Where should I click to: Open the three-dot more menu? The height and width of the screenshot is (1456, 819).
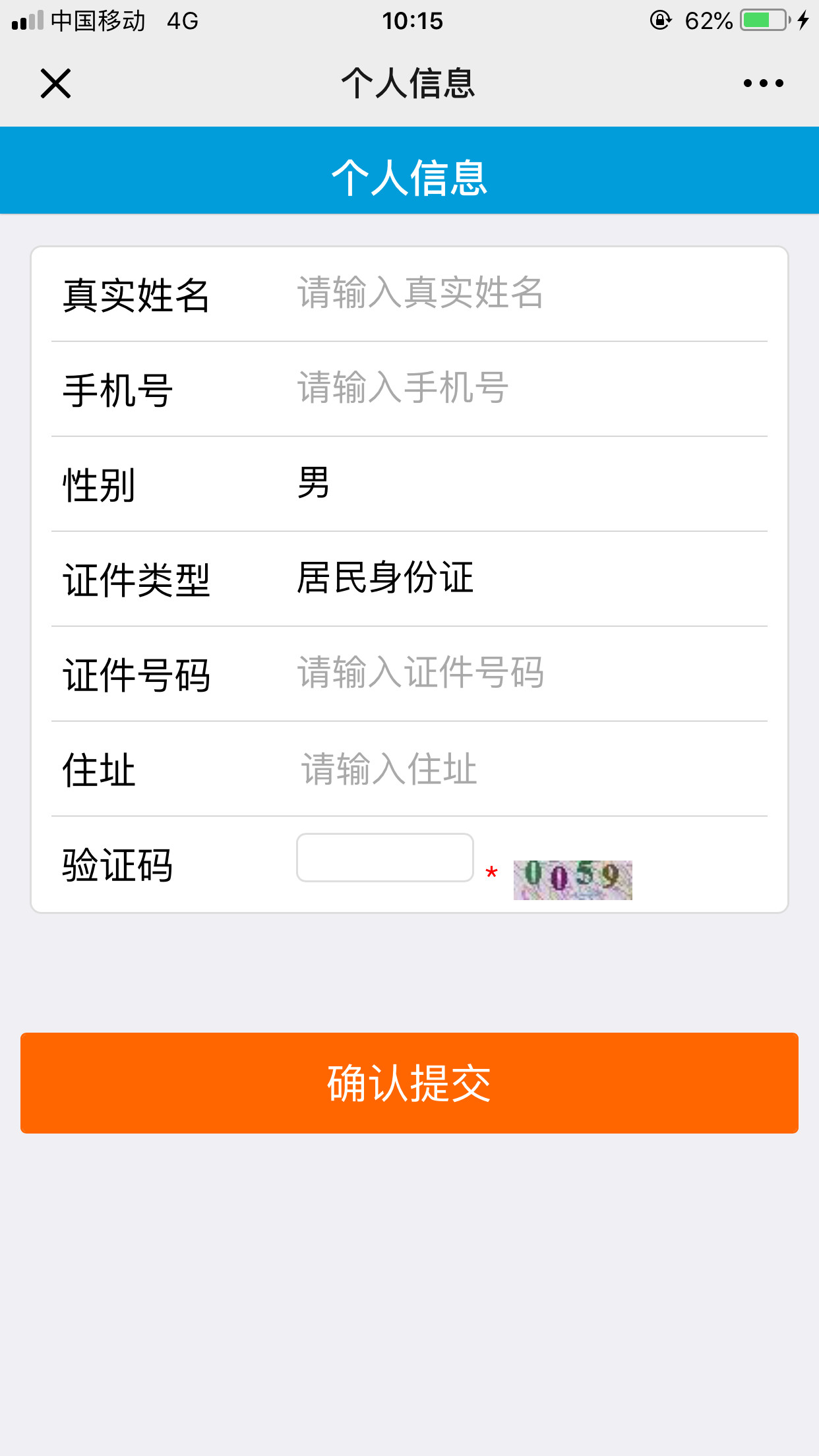click(x=763, y=84)
